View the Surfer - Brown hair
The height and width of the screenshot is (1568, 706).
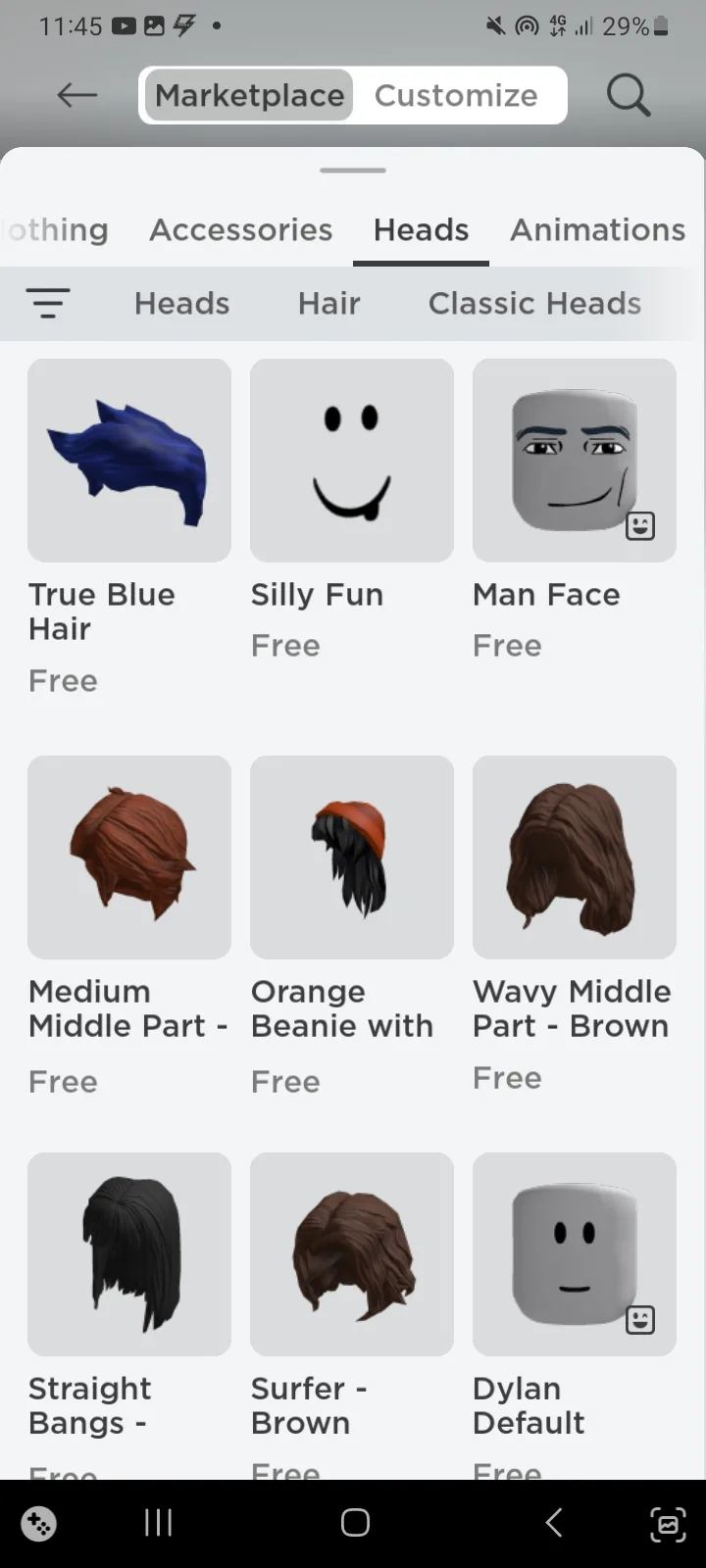[x=352, y=1254]
